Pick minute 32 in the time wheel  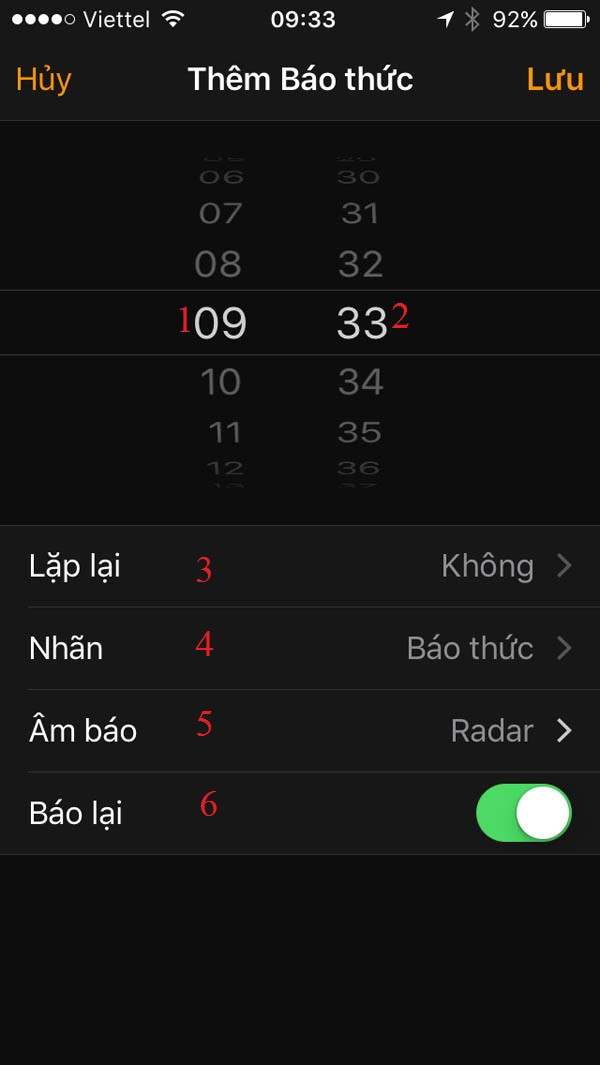click(361, 264)
